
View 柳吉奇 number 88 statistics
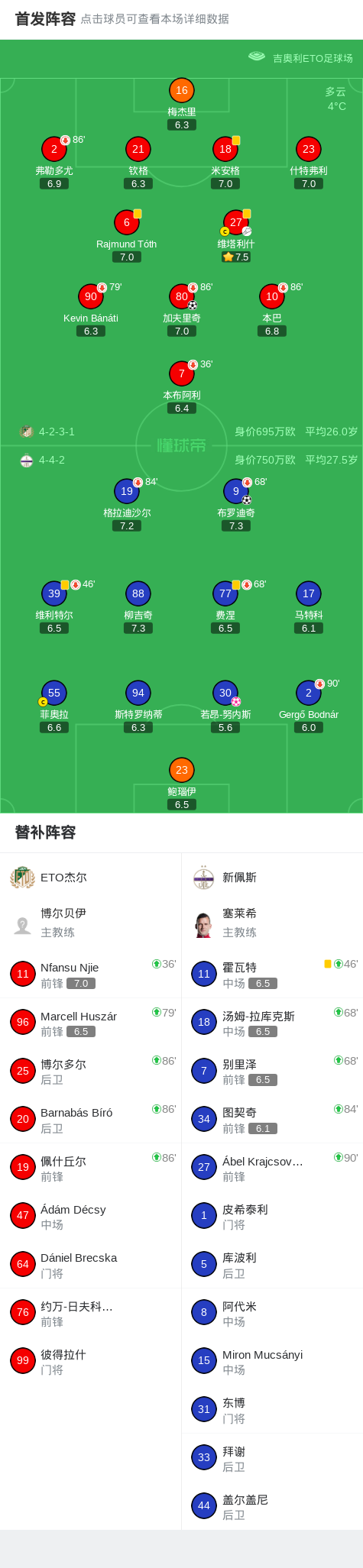click(x=138, y=607)
